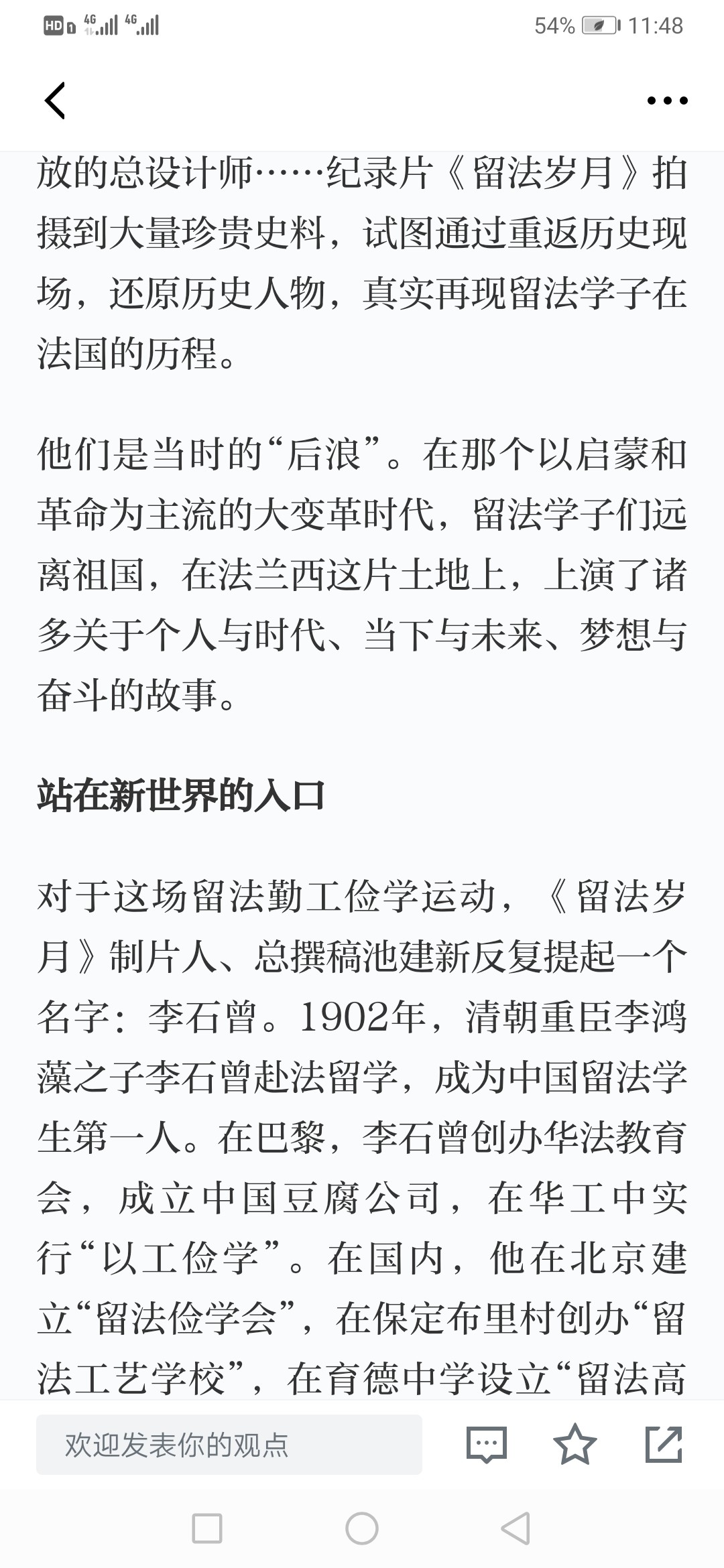This screenshot has width=724, height=1568.
Task: Tap the comment box to post your view
Action: pos(229,1445)
